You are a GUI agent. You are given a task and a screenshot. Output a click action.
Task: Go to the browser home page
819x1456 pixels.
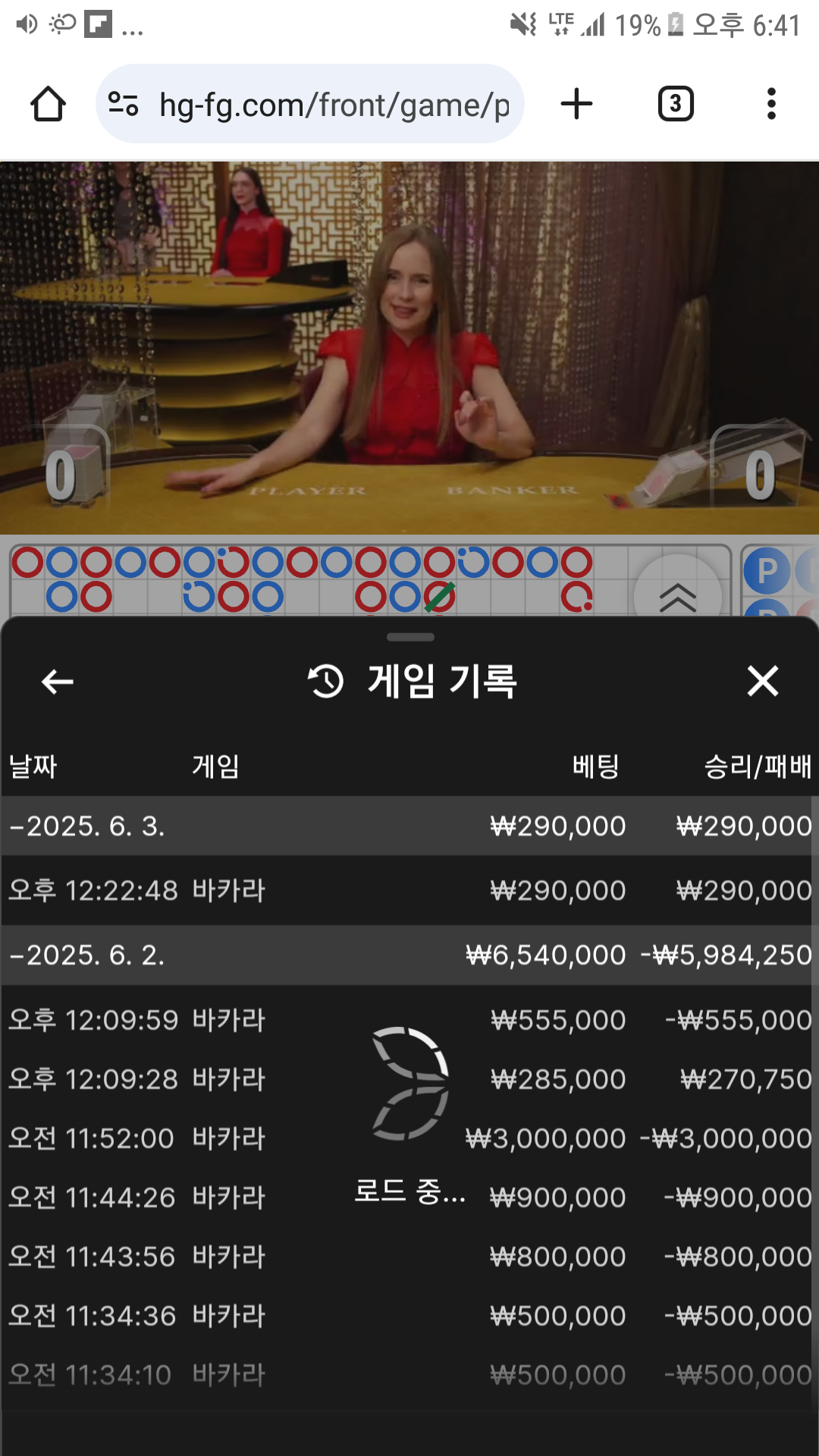coord(48,104)
